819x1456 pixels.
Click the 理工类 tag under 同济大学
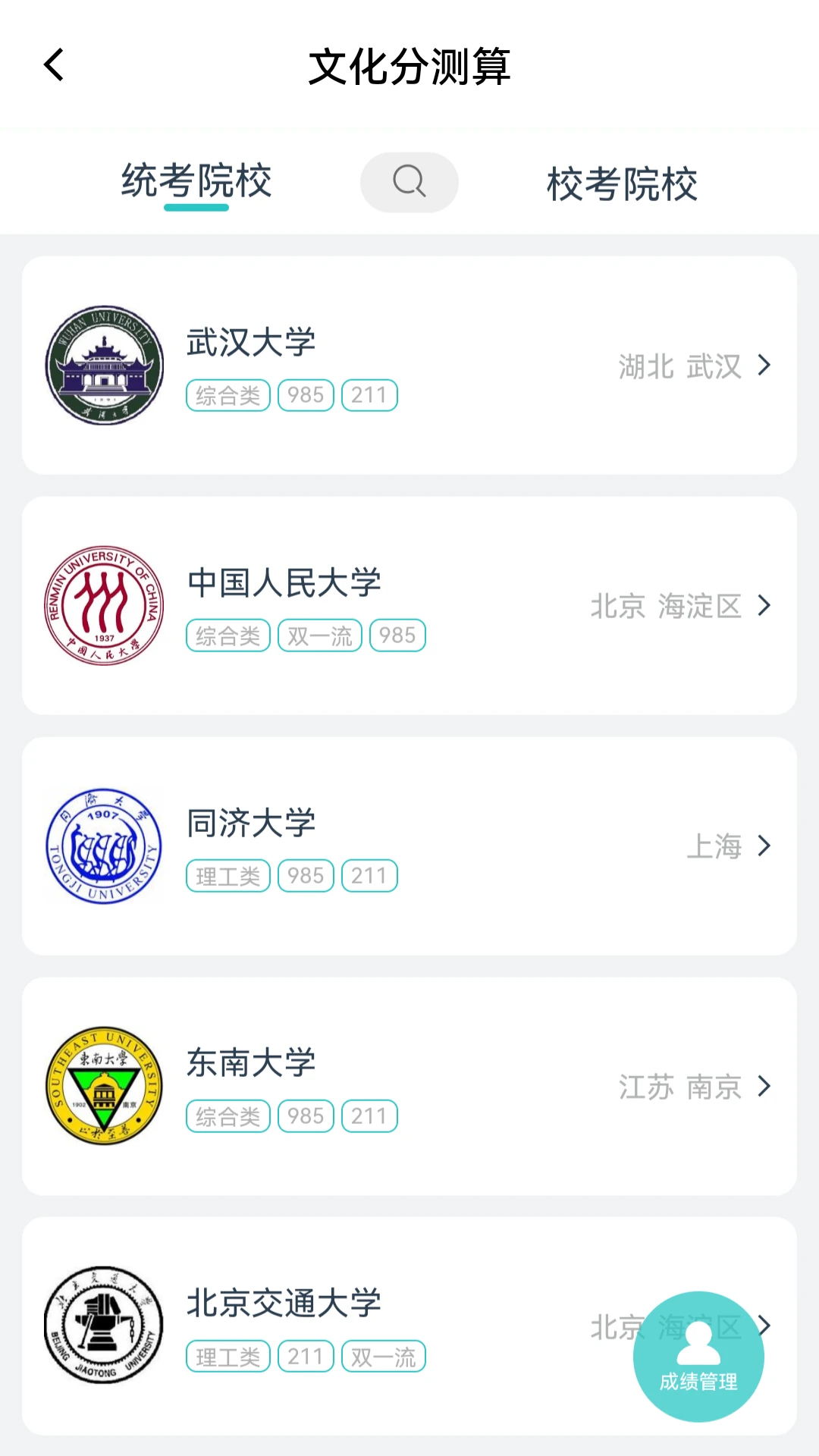point(227,875)
